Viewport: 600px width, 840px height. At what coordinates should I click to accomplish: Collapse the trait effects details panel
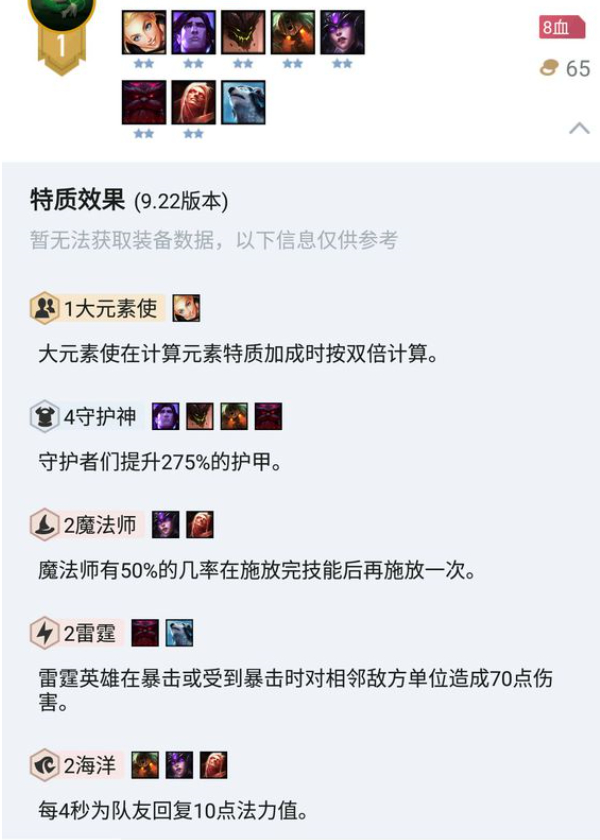pos(578,128)
